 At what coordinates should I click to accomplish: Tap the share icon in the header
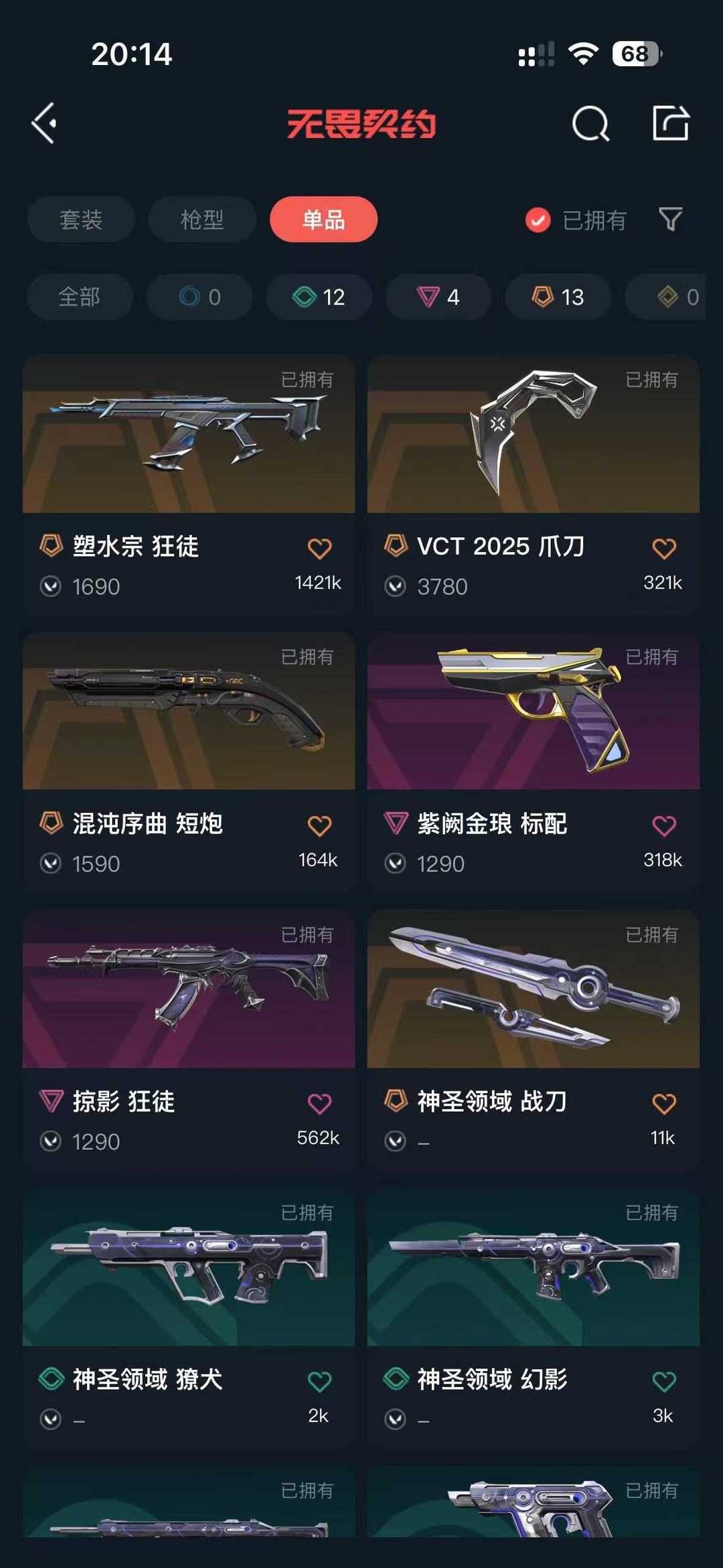[x=671, y=123]
